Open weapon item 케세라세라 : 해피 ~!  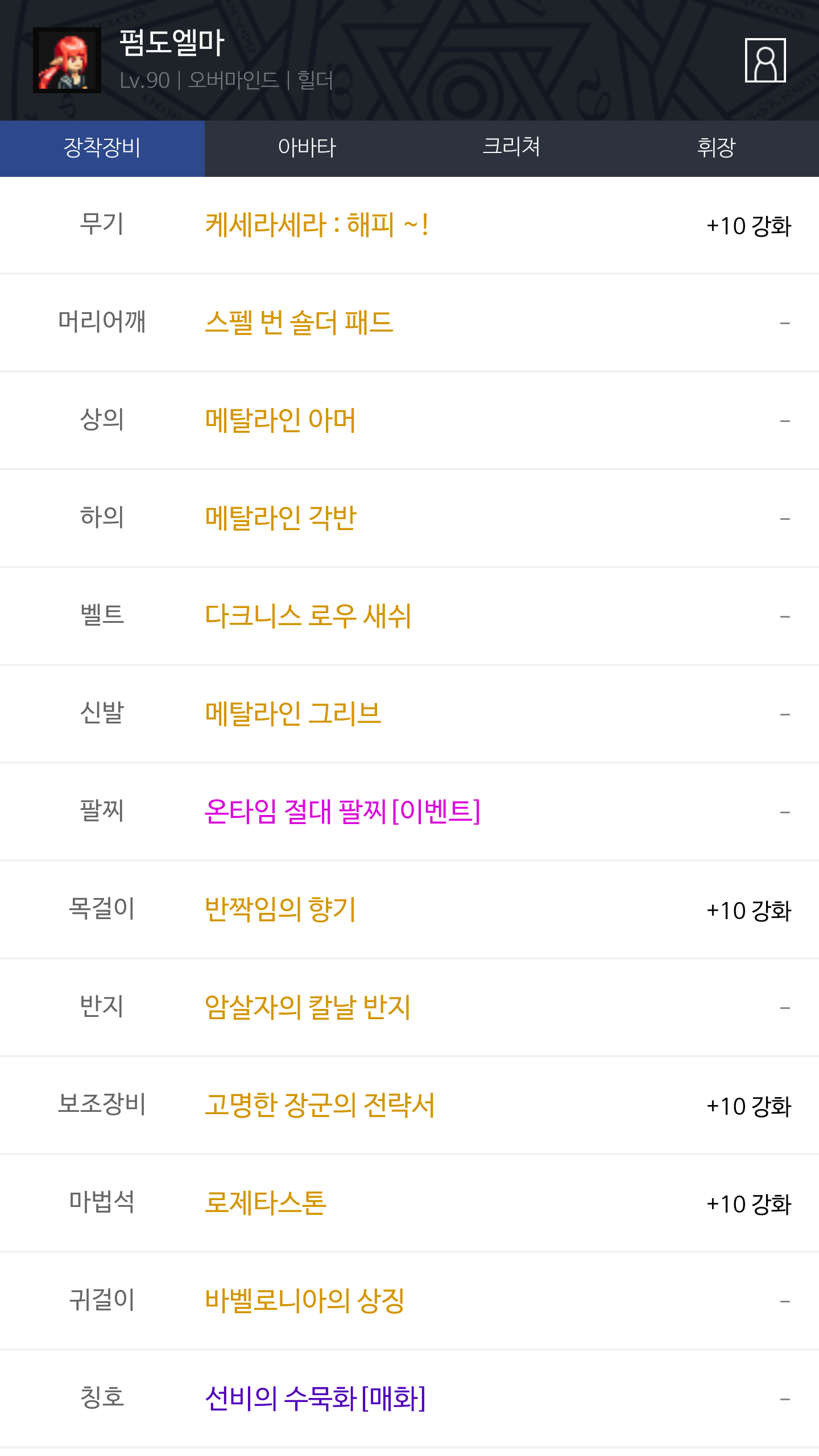click(316, 225)
